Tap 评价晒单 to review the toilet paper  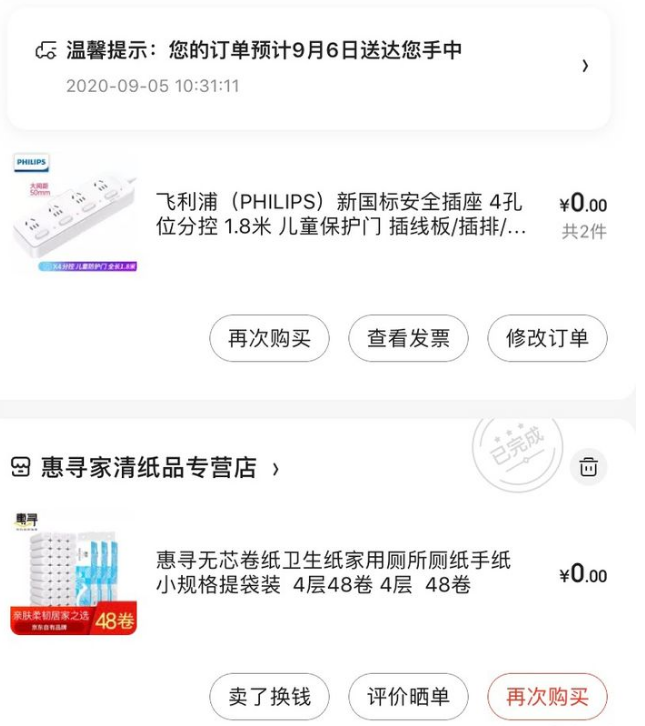408,696
